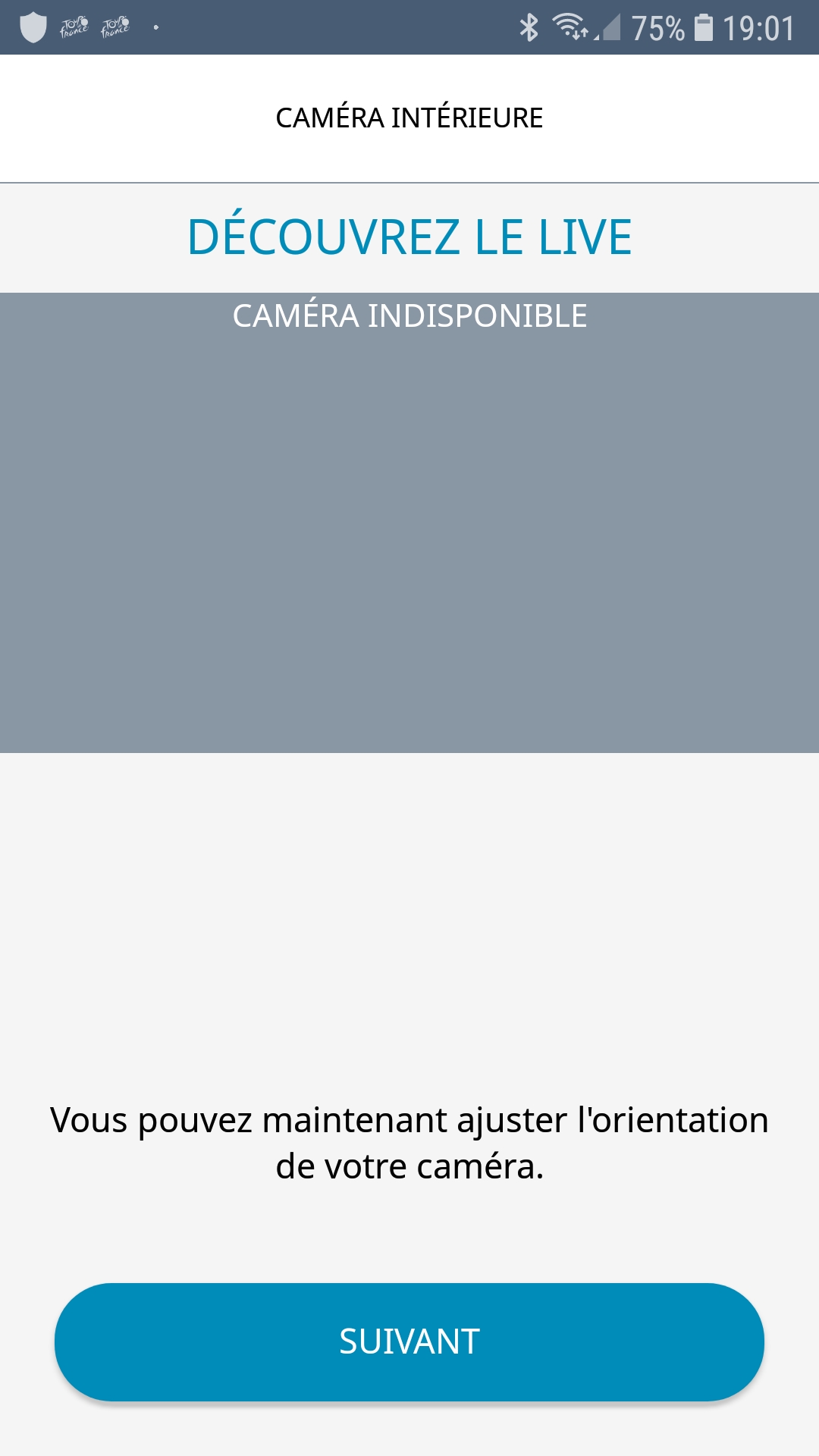819x1456 pixels.
Task: Tap the SUIVANT button
Action: (x=409, y=1341)
